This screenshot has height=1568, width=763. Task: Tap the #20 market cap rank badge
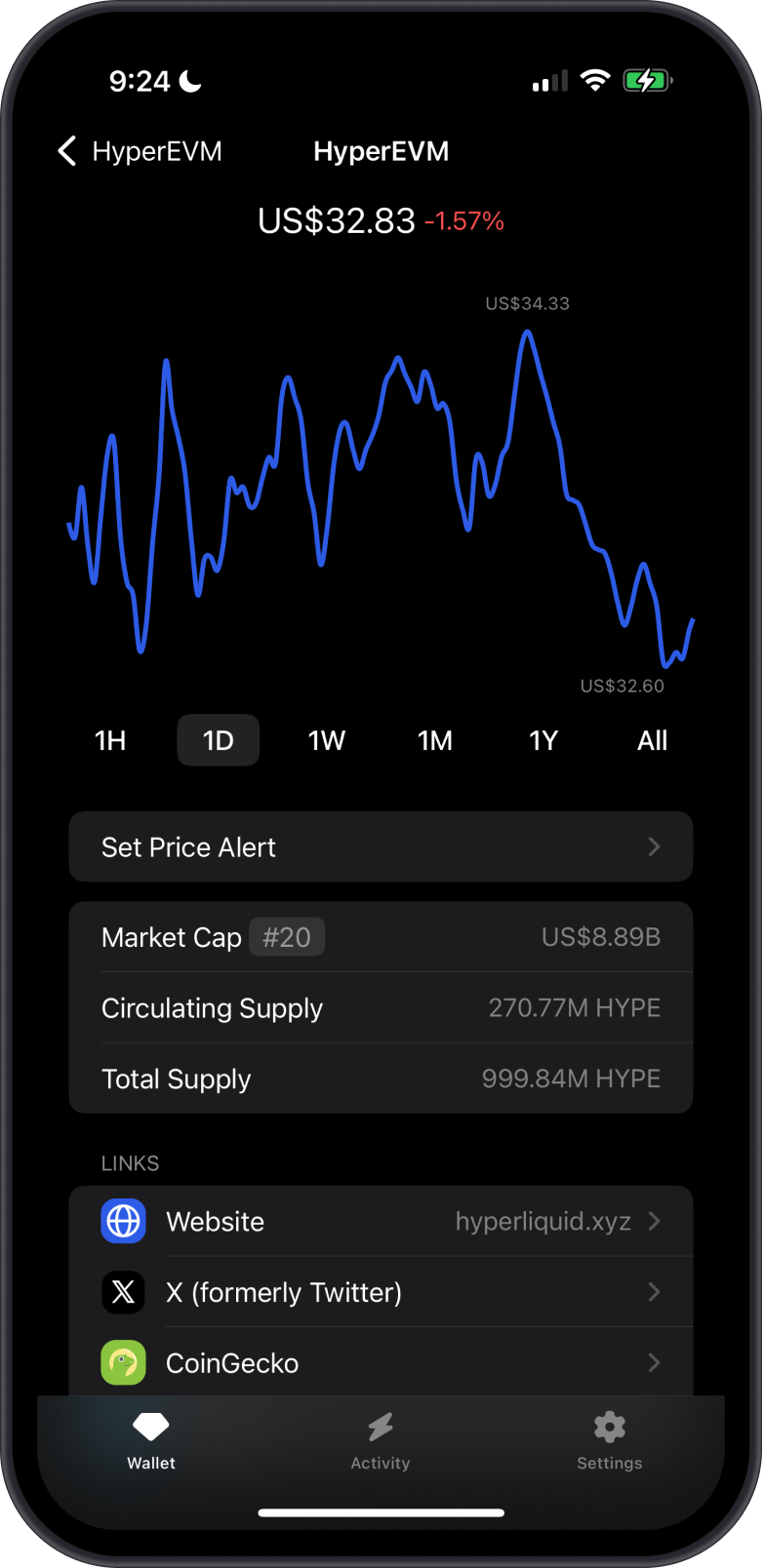(x=287, y=937)
